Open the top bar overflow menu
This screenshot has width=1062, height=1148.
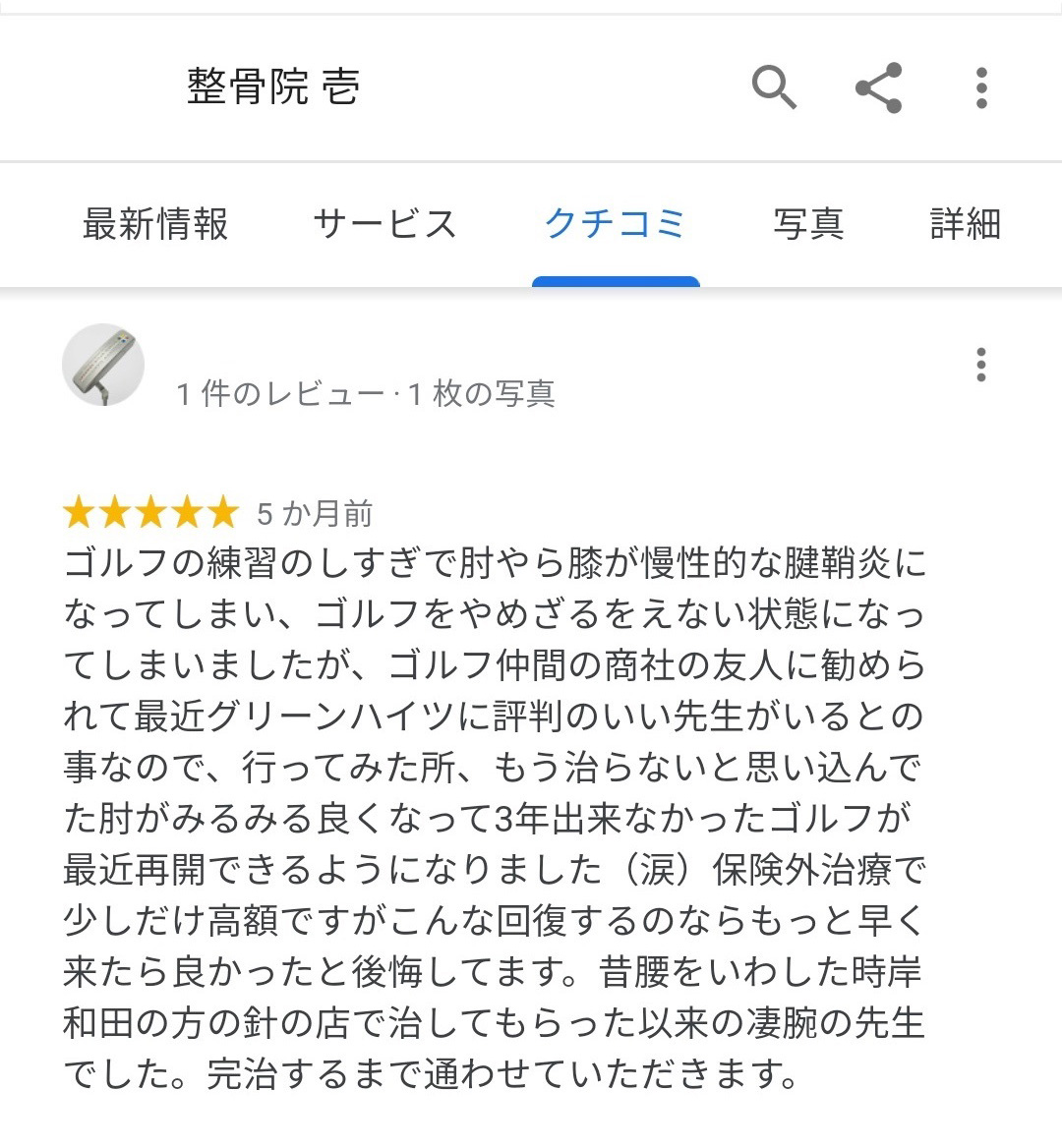980,87
